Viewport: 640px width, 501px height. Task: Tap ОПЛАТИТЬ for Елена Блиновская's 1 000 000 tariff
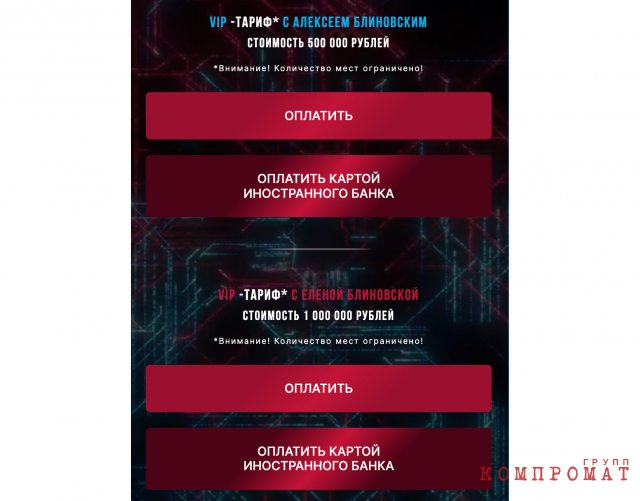(318, 388)
